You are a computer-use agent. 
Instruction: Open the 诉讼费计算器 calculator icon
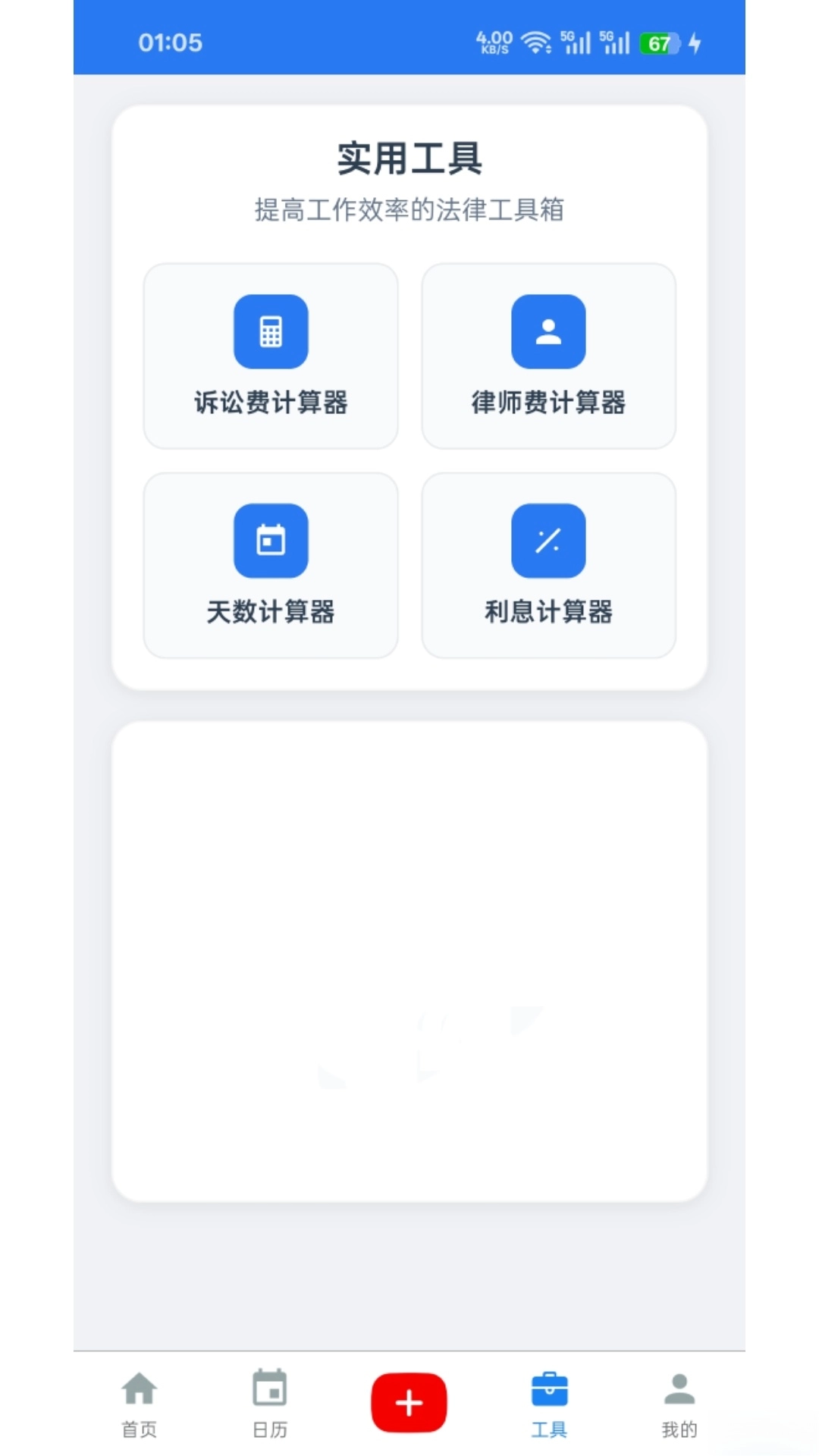(x=271, y=331)
